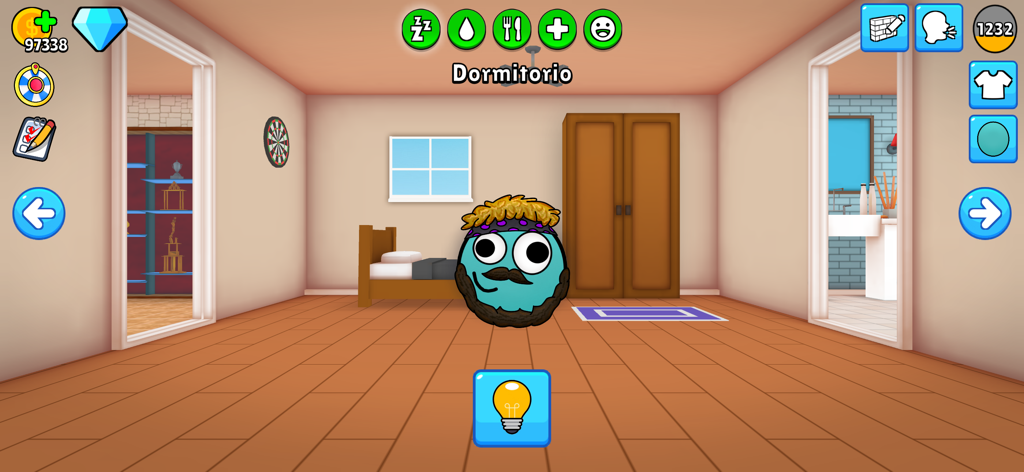Check the water drop hygiene status
1024x472 pixels.
466,29
